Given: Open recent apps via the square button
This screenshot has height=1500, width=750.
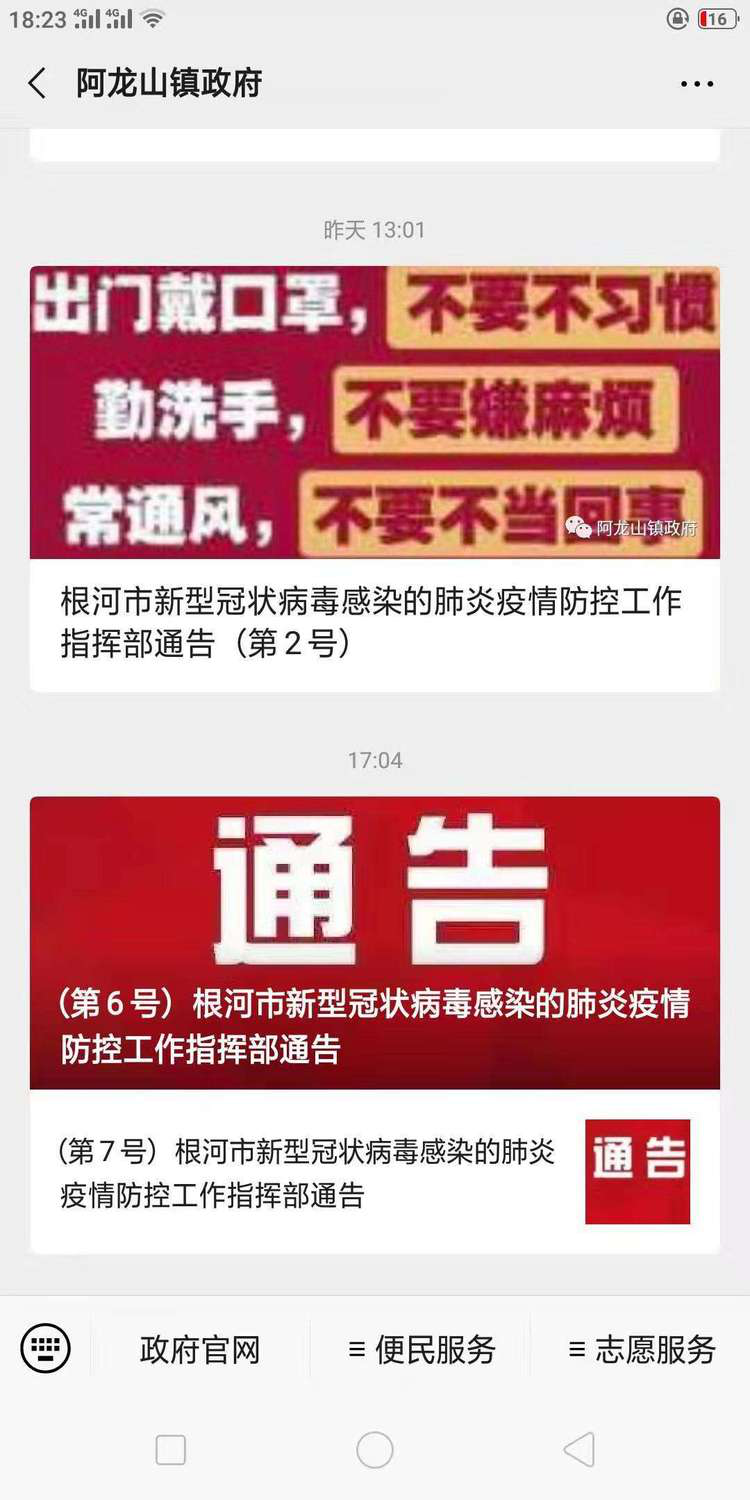Looking at the screenshot, I should pos(171,1450).
